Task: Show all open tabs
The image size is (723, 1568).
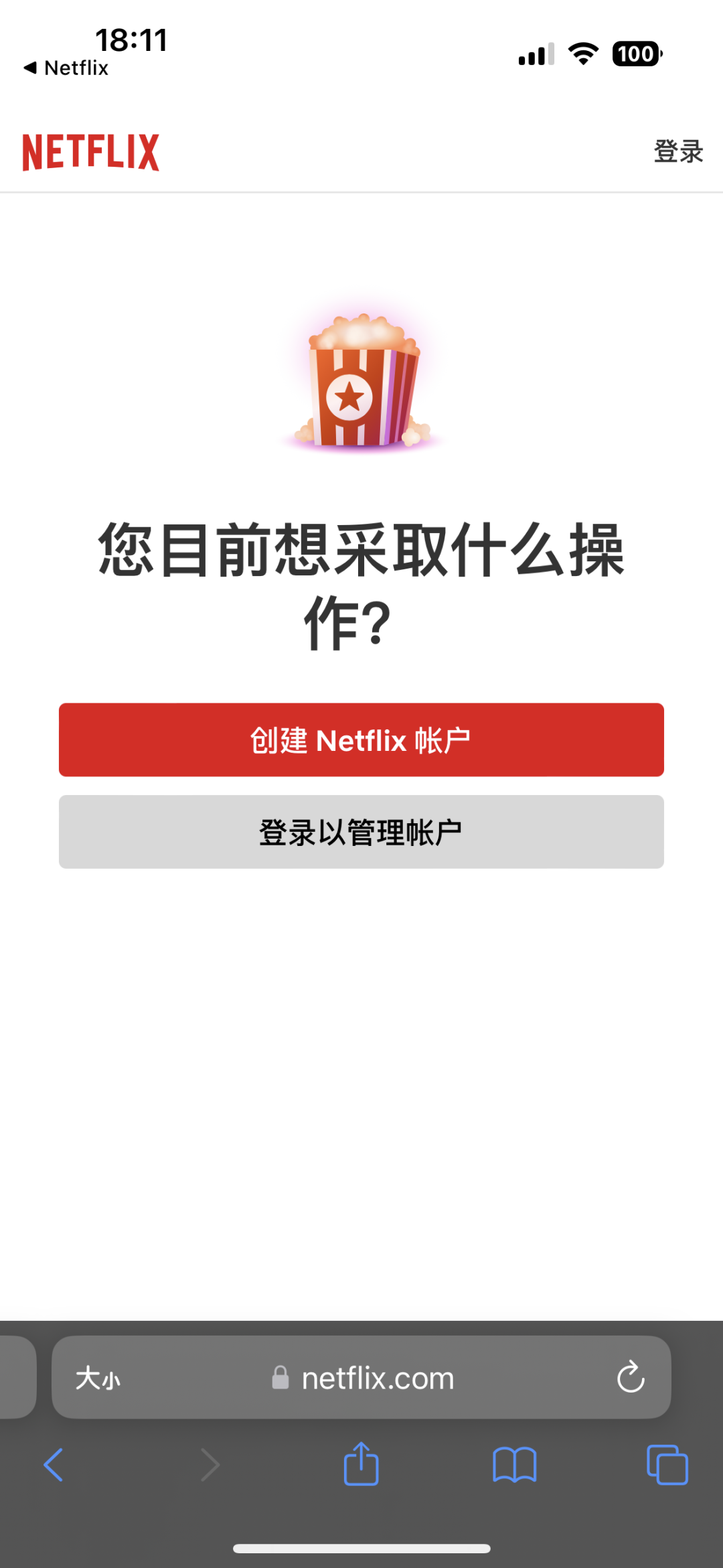Action: point(667,1465)
